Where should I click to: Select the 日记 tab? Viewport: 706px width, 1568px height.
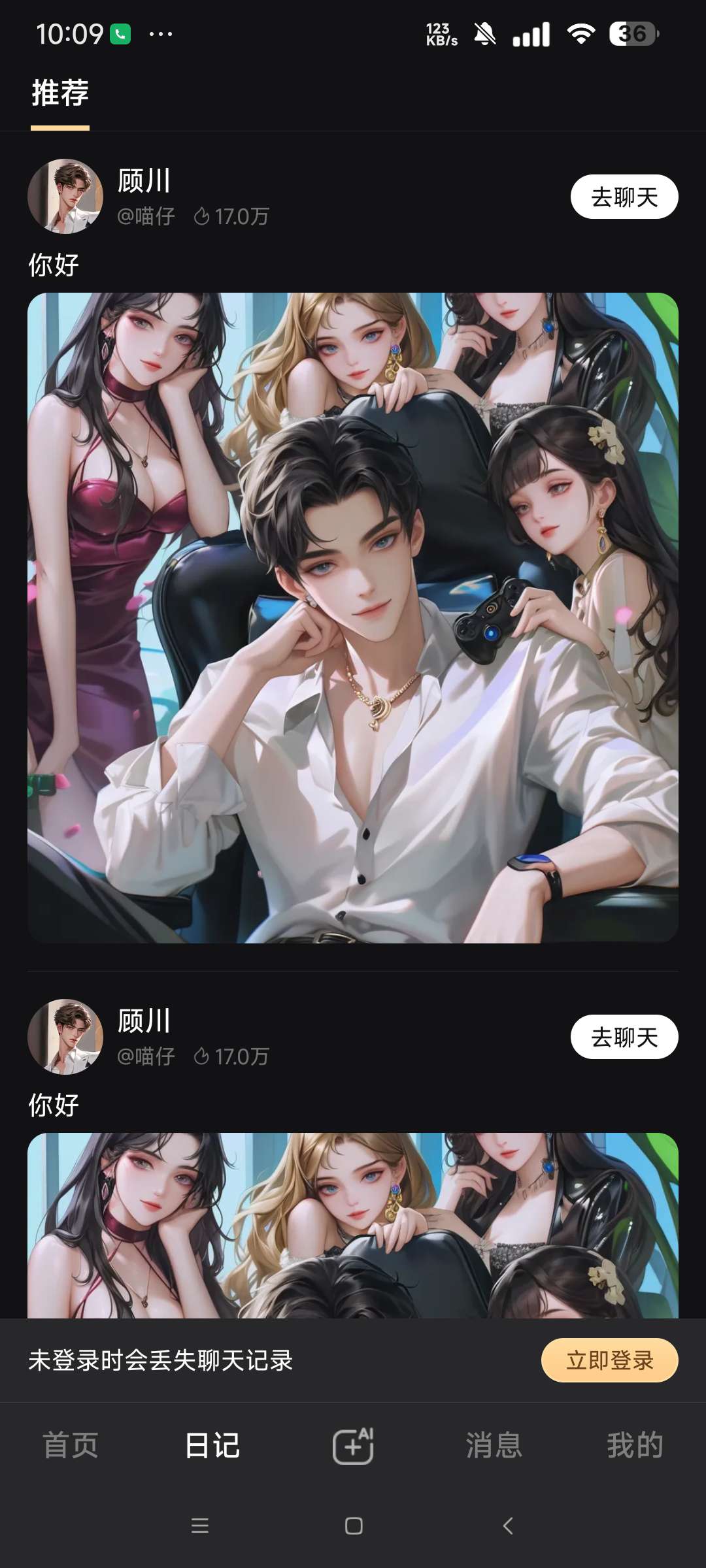(212, 1445)
